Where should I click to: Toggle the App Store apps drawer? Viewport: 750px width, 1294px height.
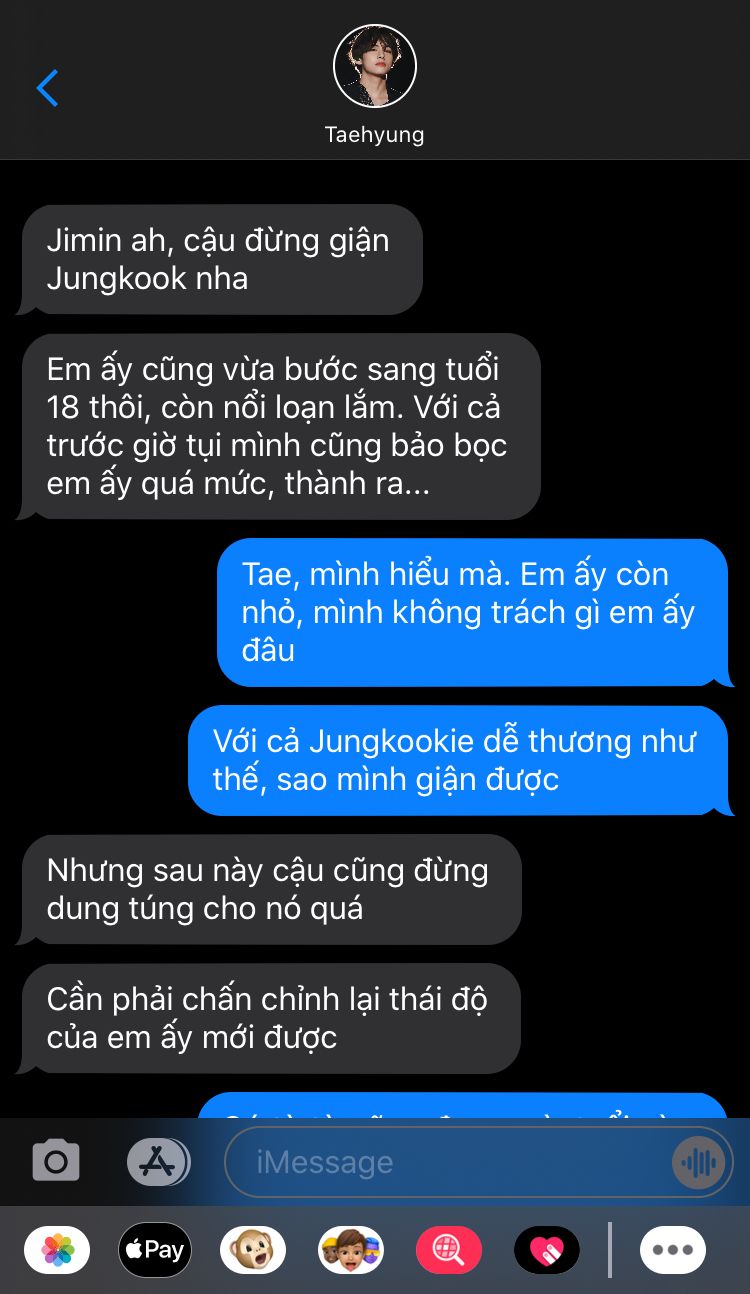click(158, 1161)
